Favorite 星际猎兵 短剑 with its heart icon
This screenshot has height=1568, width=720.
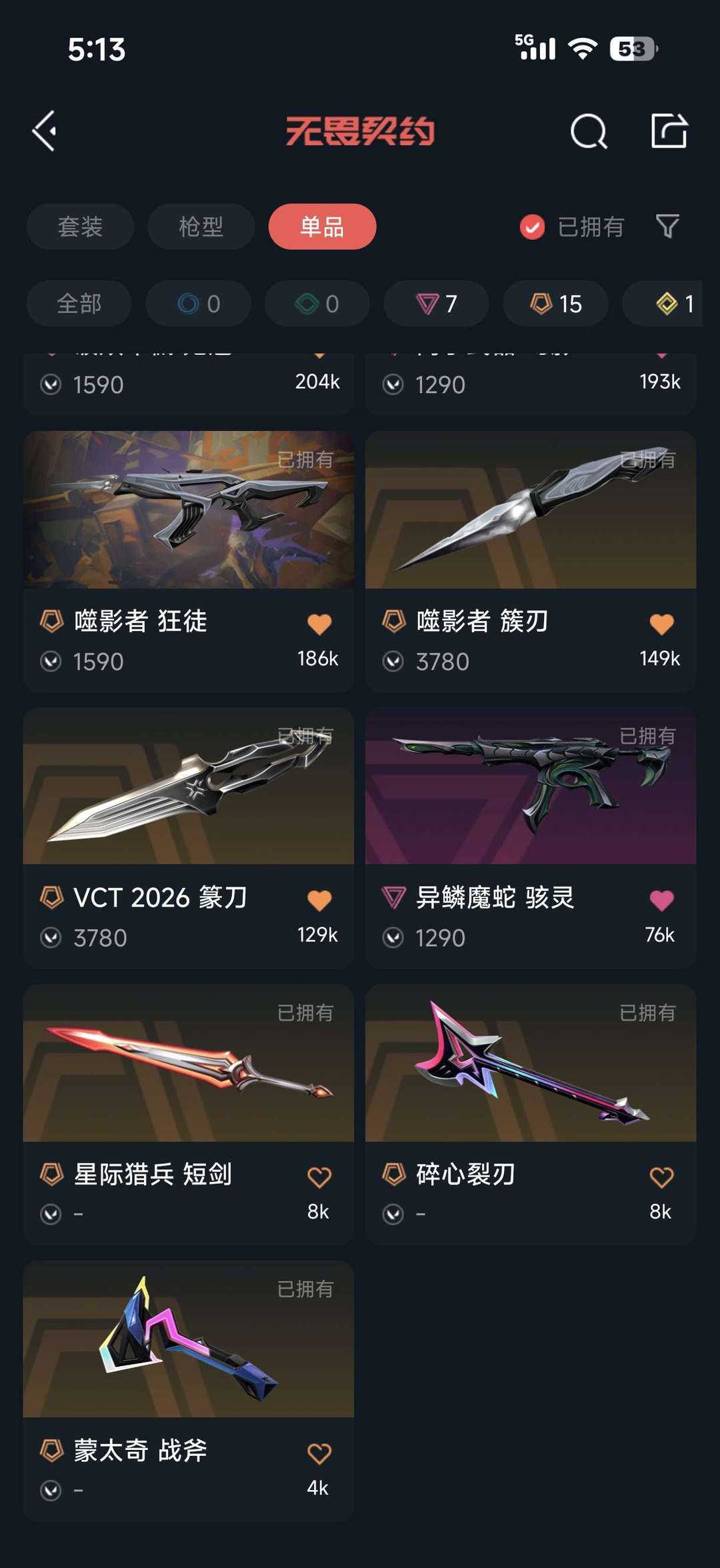318,1174
